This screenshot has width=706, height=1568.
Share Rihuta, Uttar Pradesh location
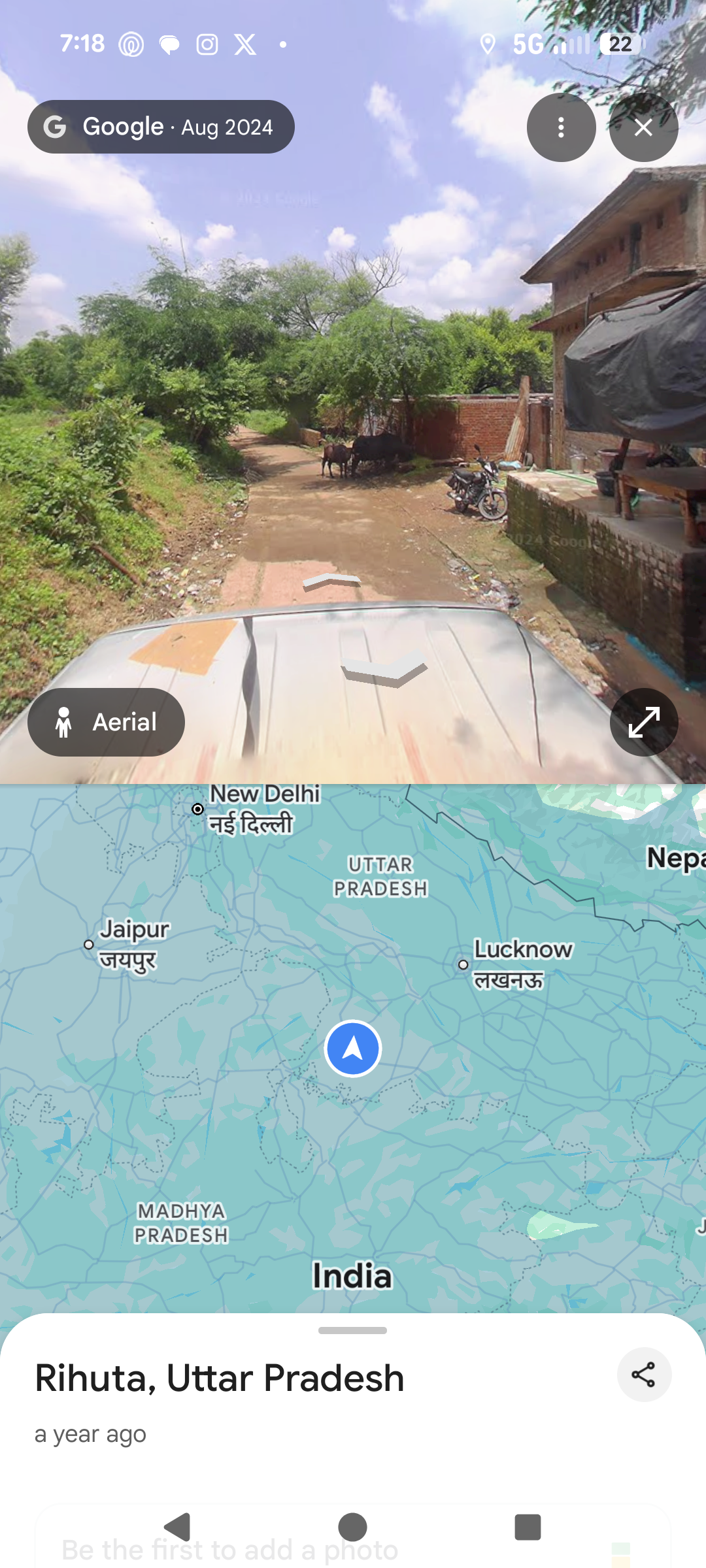pos(644,1375)
